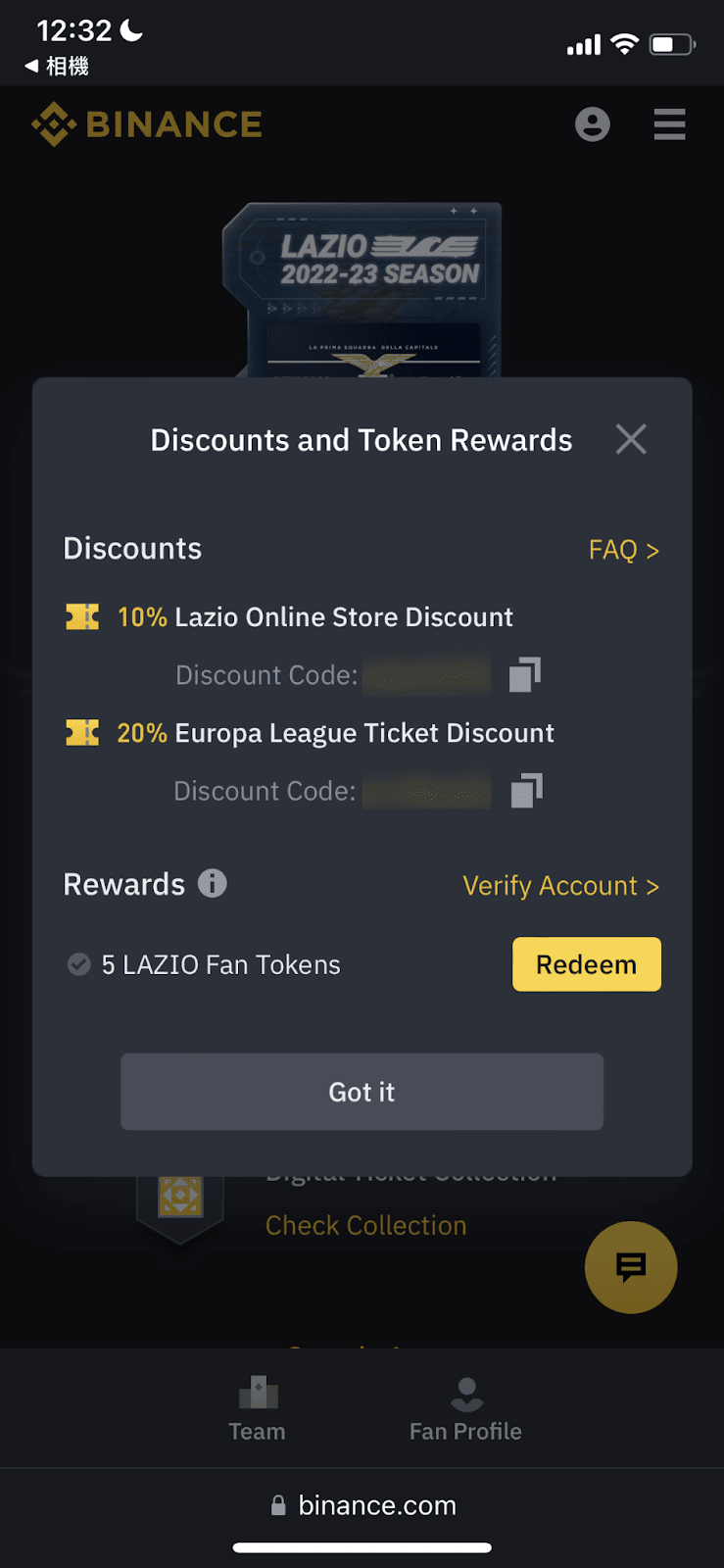The height and width of the screenshot is (1568, 724).
Task: Redeem 5 LAZIO Fan Tokens
Action: 586,964
